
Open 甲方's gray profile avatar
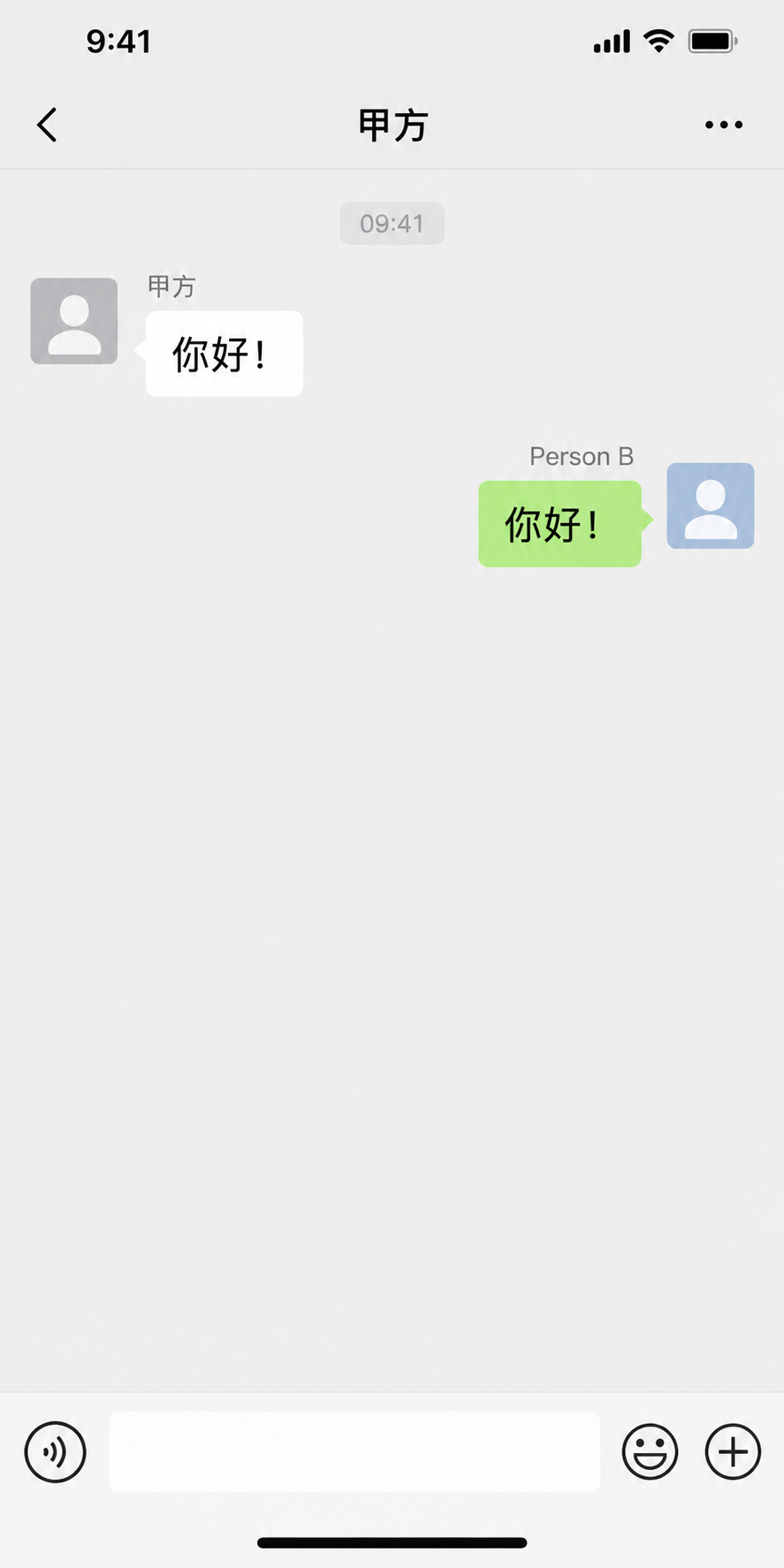pos(74,321)
